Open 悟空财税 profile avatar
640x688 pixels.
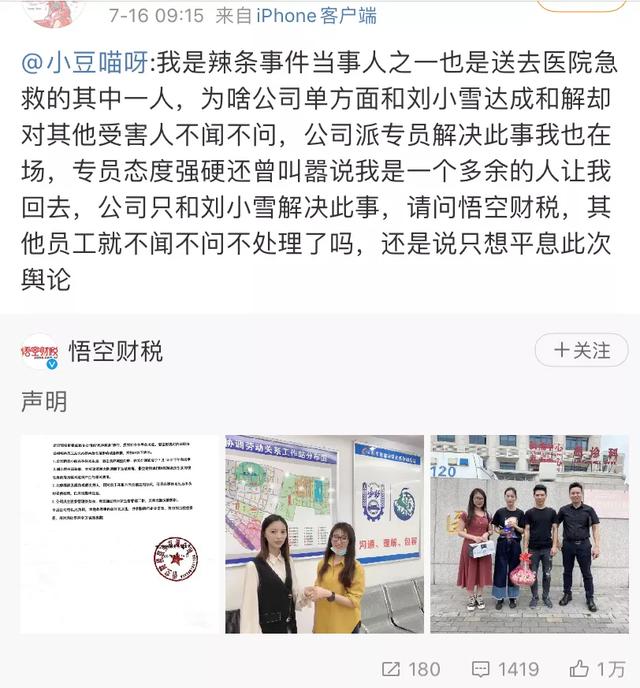39,351
